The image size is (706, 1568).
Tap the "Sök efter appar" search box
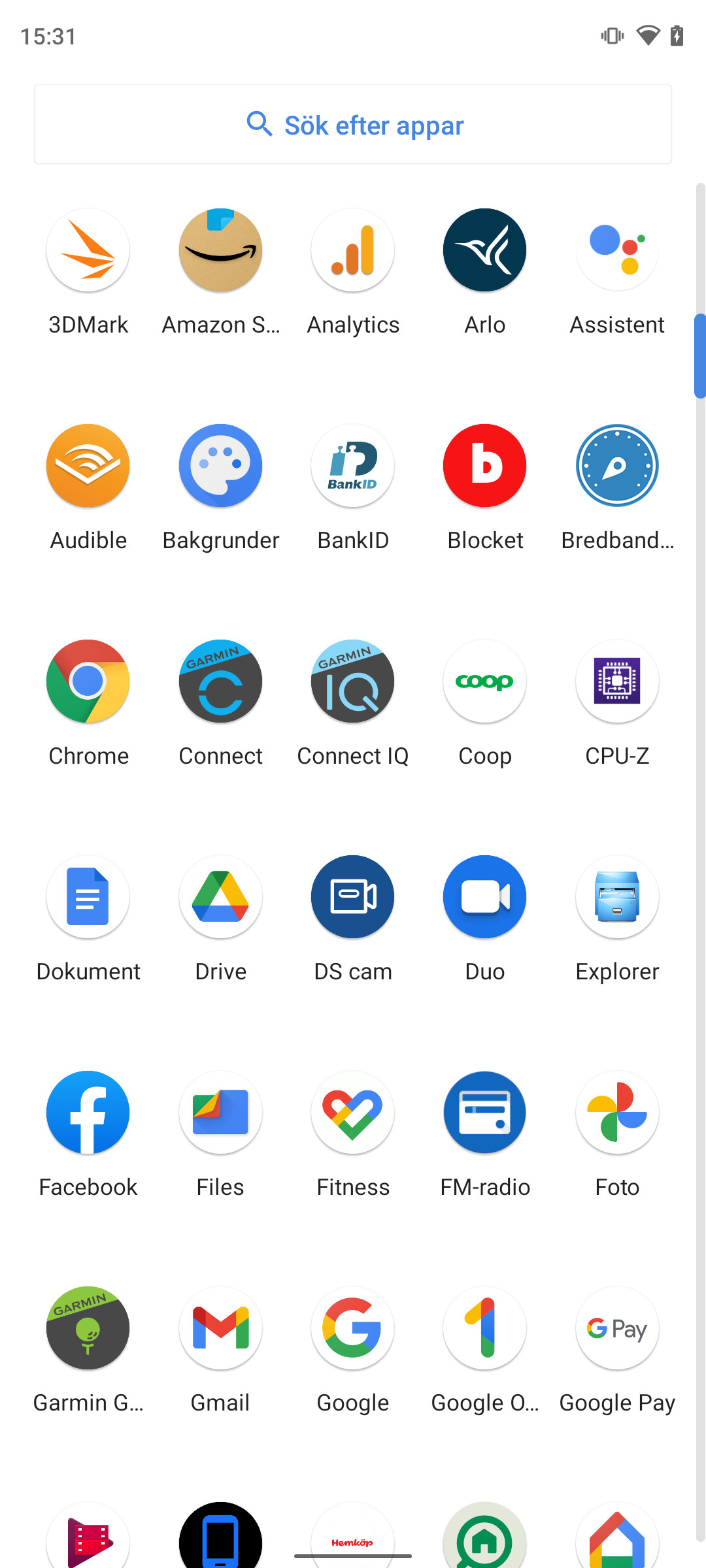pyautogui.click(x=353, y=124)
